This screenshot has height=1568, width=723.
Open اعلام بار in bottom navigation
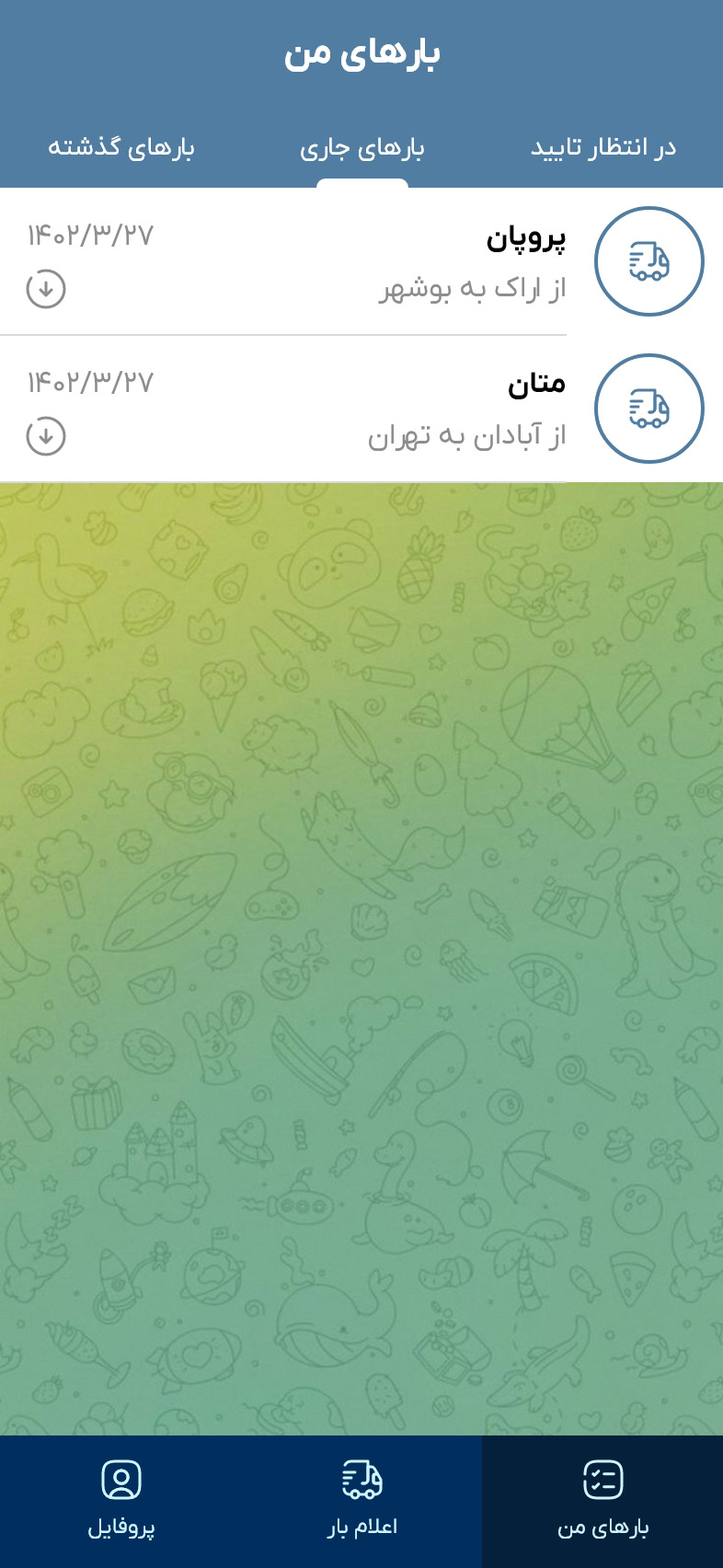[x=361, y=1500]
